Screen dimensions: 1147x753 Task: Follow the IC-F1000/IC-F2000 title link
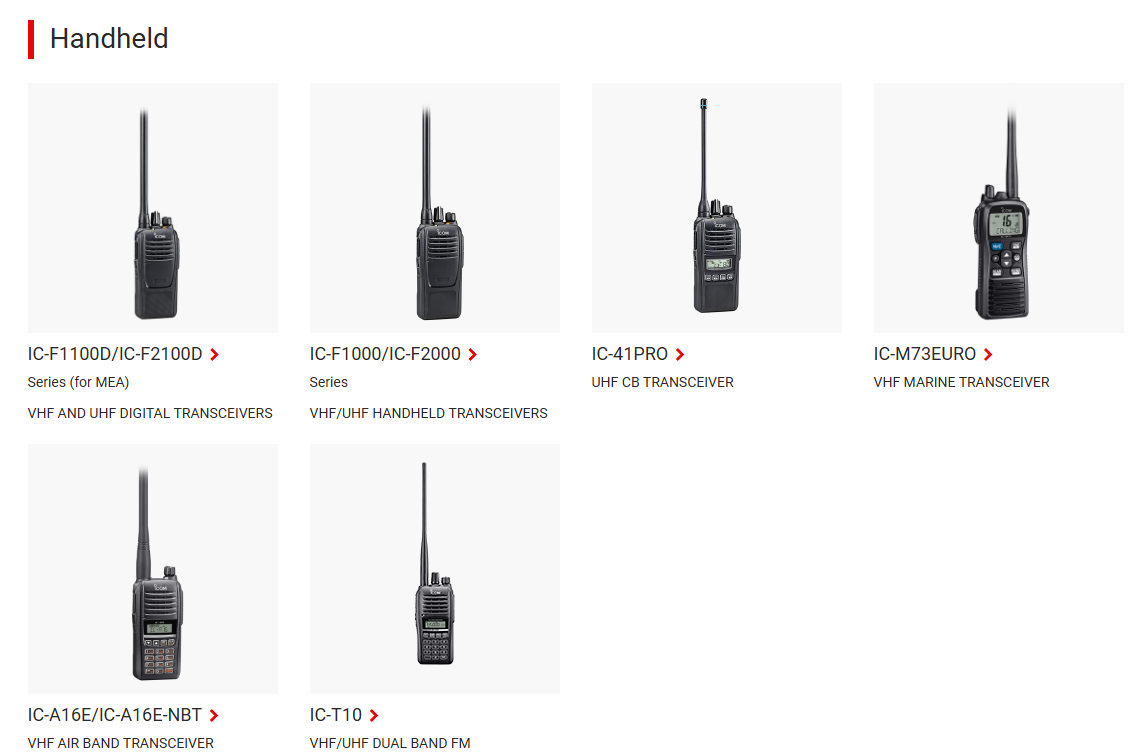[x=386, y=354]
